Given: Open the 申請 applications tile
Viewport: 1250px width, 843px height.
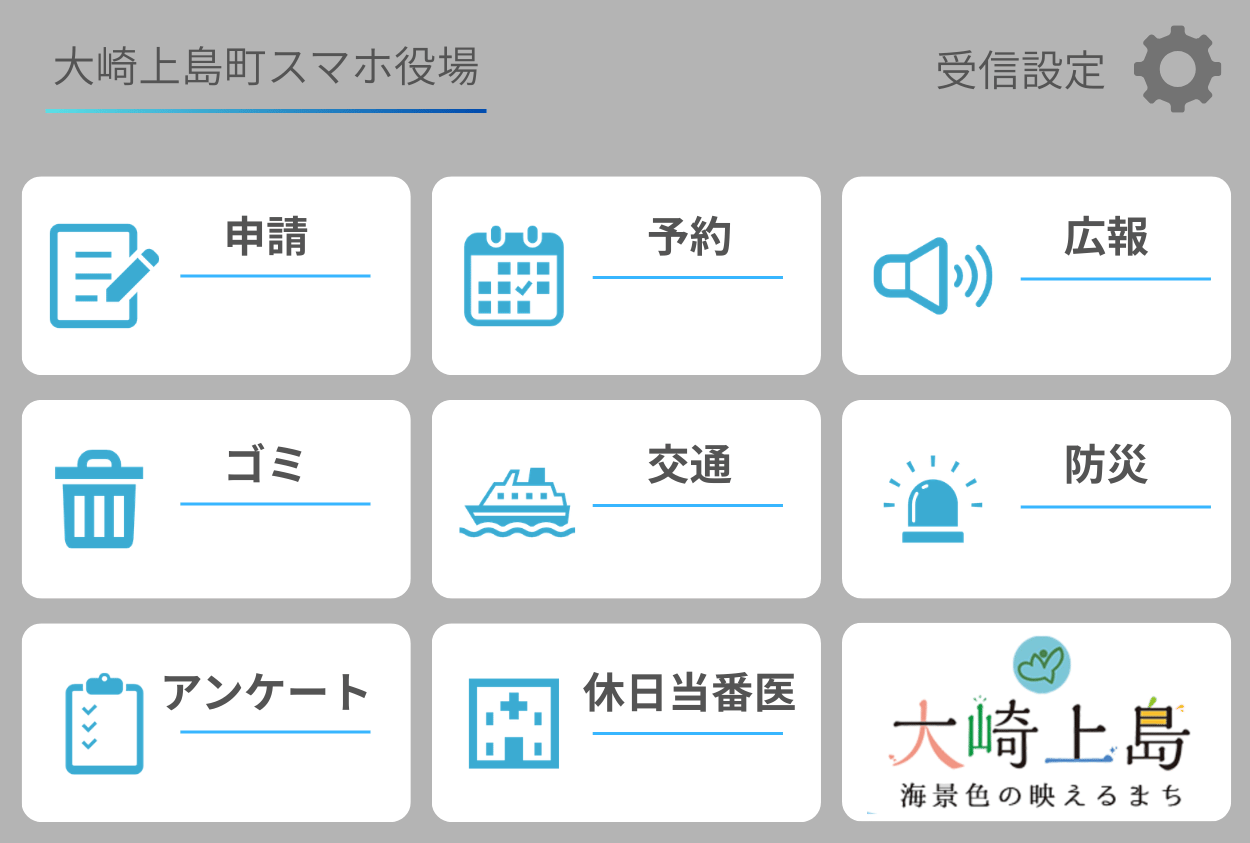Looking at the screenshot, I should tap(216, 276).
